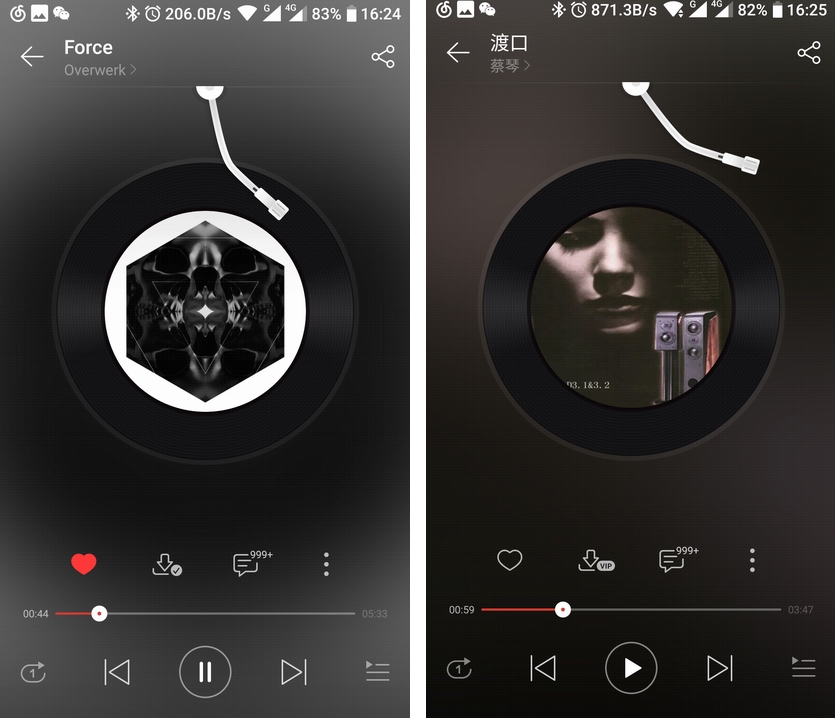The width and height of the screenshot is (835, 718).
Task: Open more options on 渡口 player
Action: [x=752, y=561]
